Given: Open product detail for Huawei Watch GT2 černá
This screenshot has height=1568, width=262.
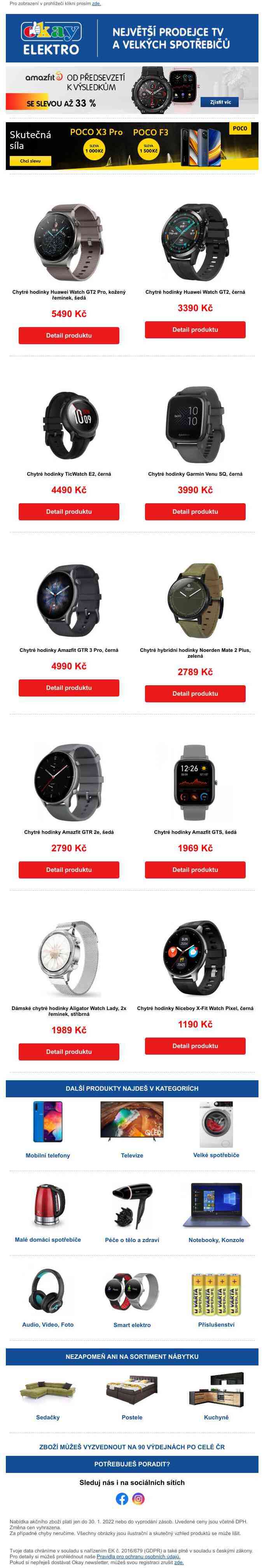Looking at the screenshot, I should pyautogui.click(x=195, y=329).
